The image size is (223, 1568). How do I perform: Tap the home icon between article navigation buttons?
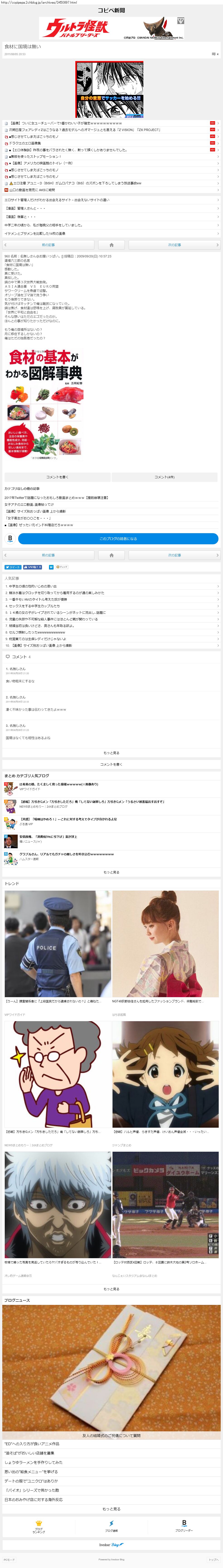point(111,245)
